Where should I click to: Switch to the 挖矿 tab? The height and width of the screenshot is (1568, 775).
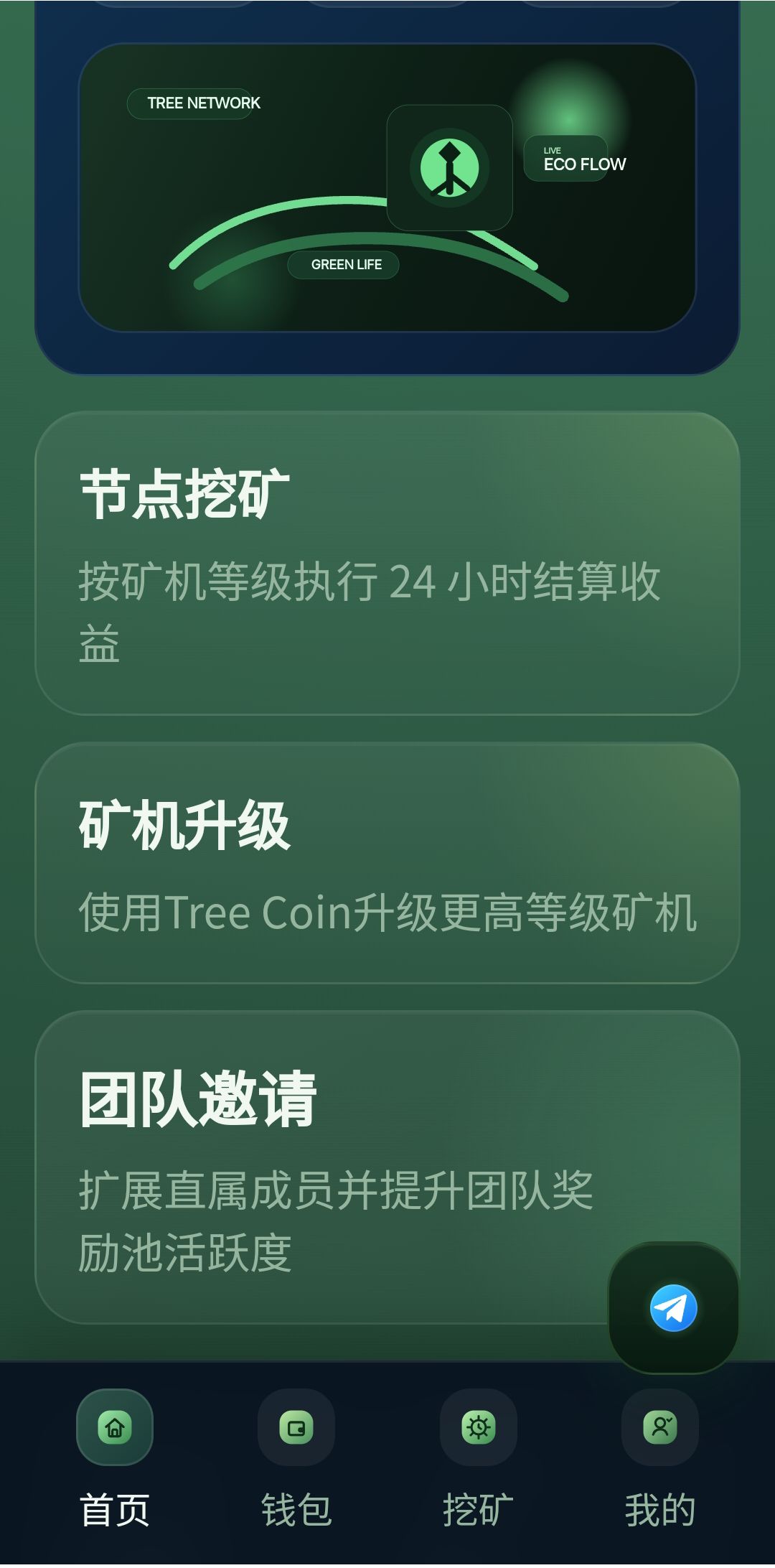click(x=478, y=1457)
